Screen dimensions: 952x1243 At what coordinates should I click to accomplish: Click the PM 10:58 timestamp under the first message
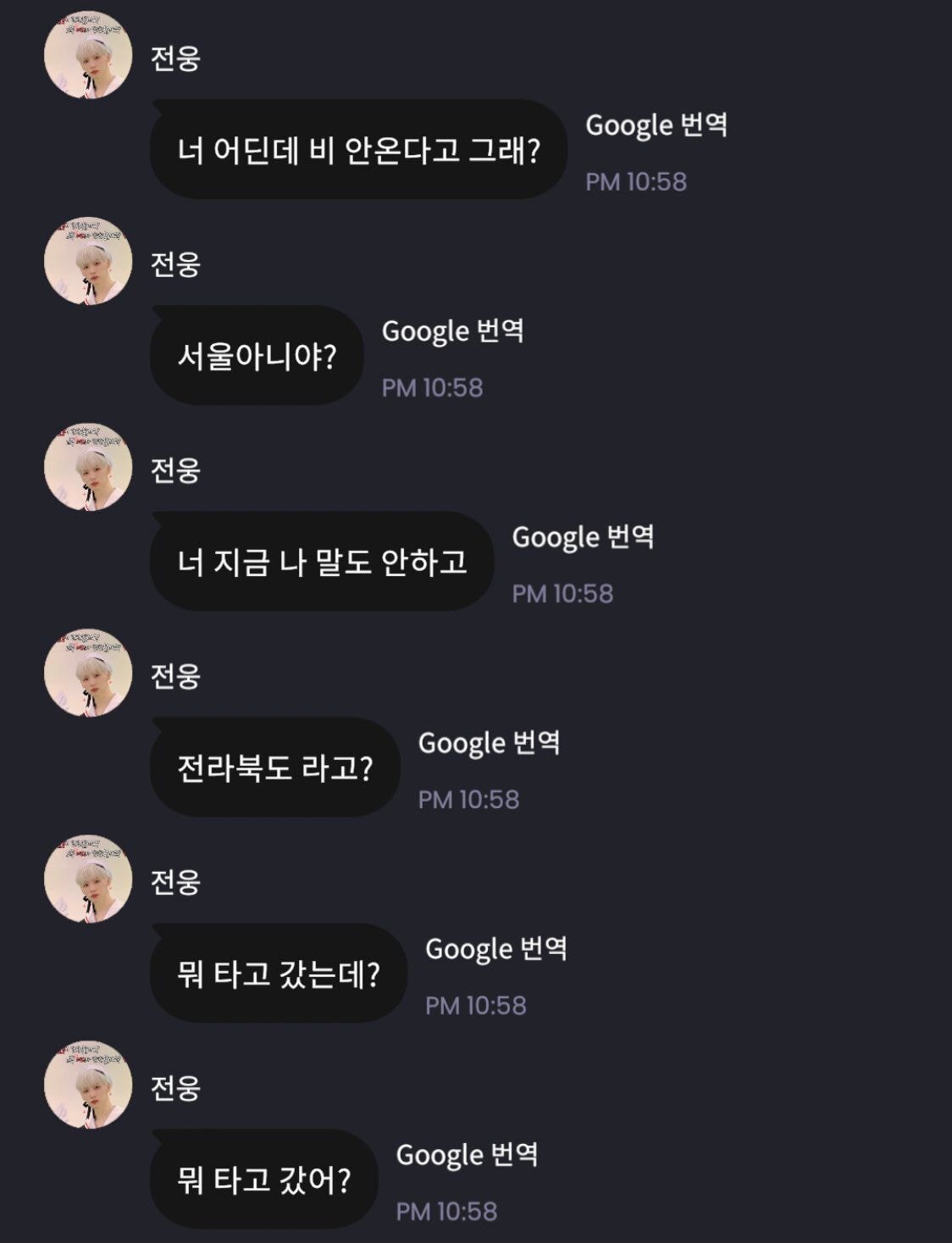pyautogui.click(x=639, y=182)
